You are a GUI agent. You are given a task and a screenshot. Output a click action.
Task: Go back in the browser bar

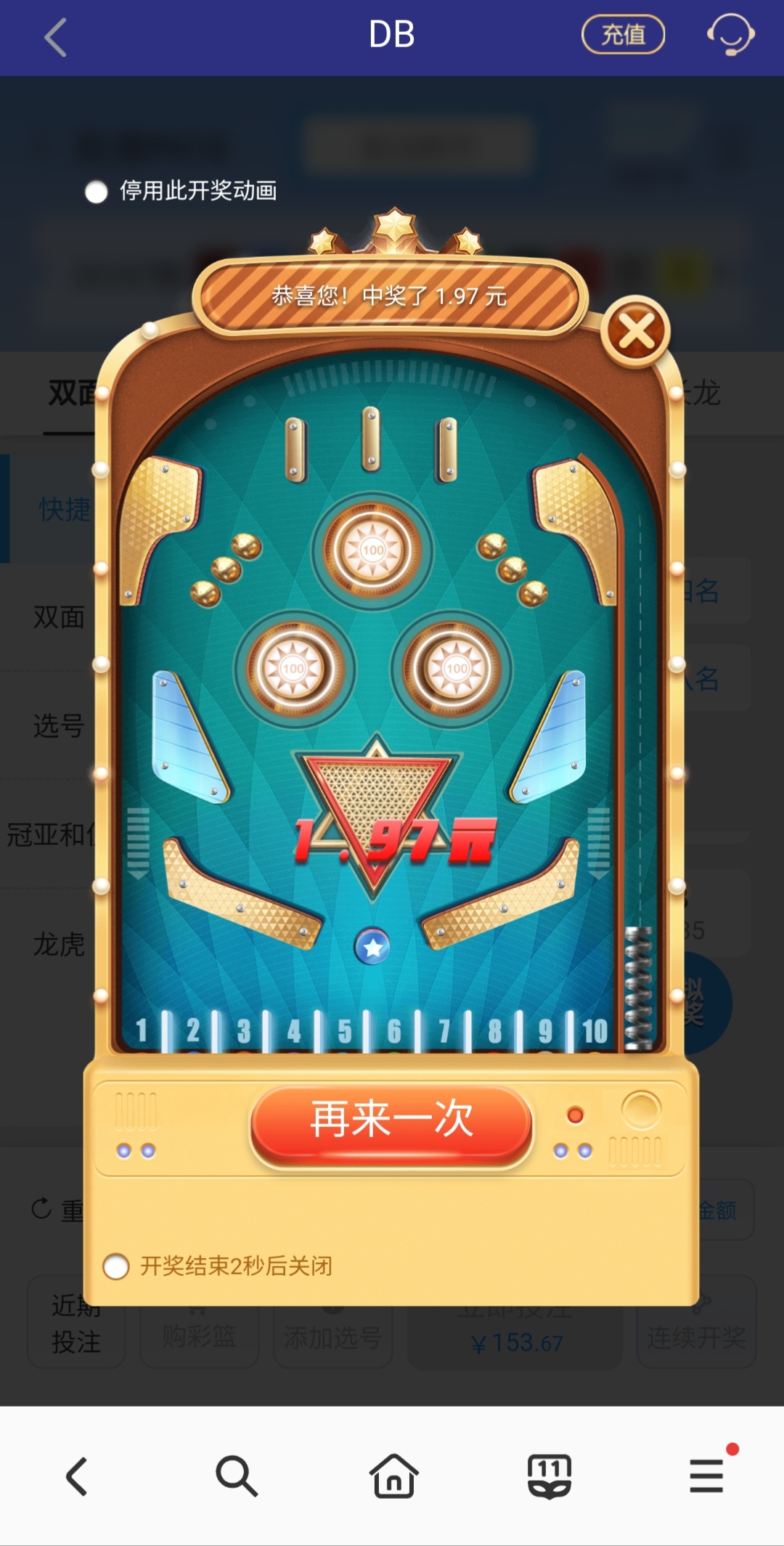(77, 1476)
